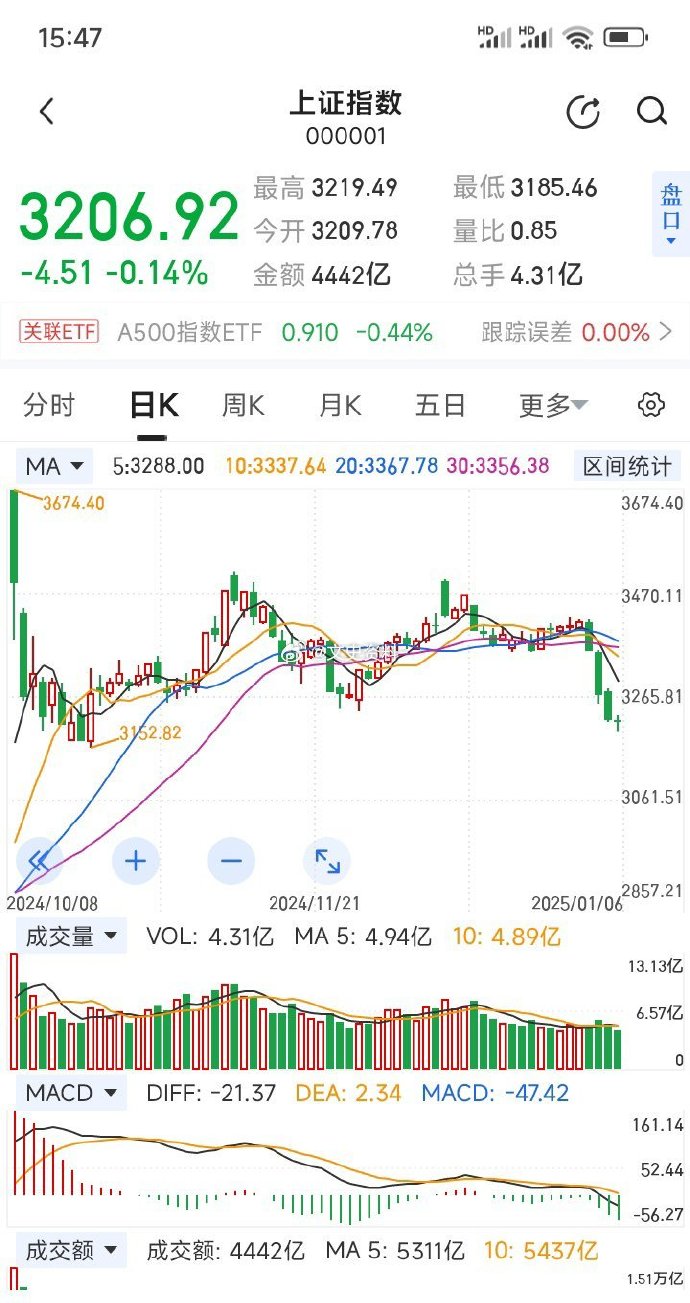Open the 关联ETF A500指数ETF row

(x=345, y=332)
